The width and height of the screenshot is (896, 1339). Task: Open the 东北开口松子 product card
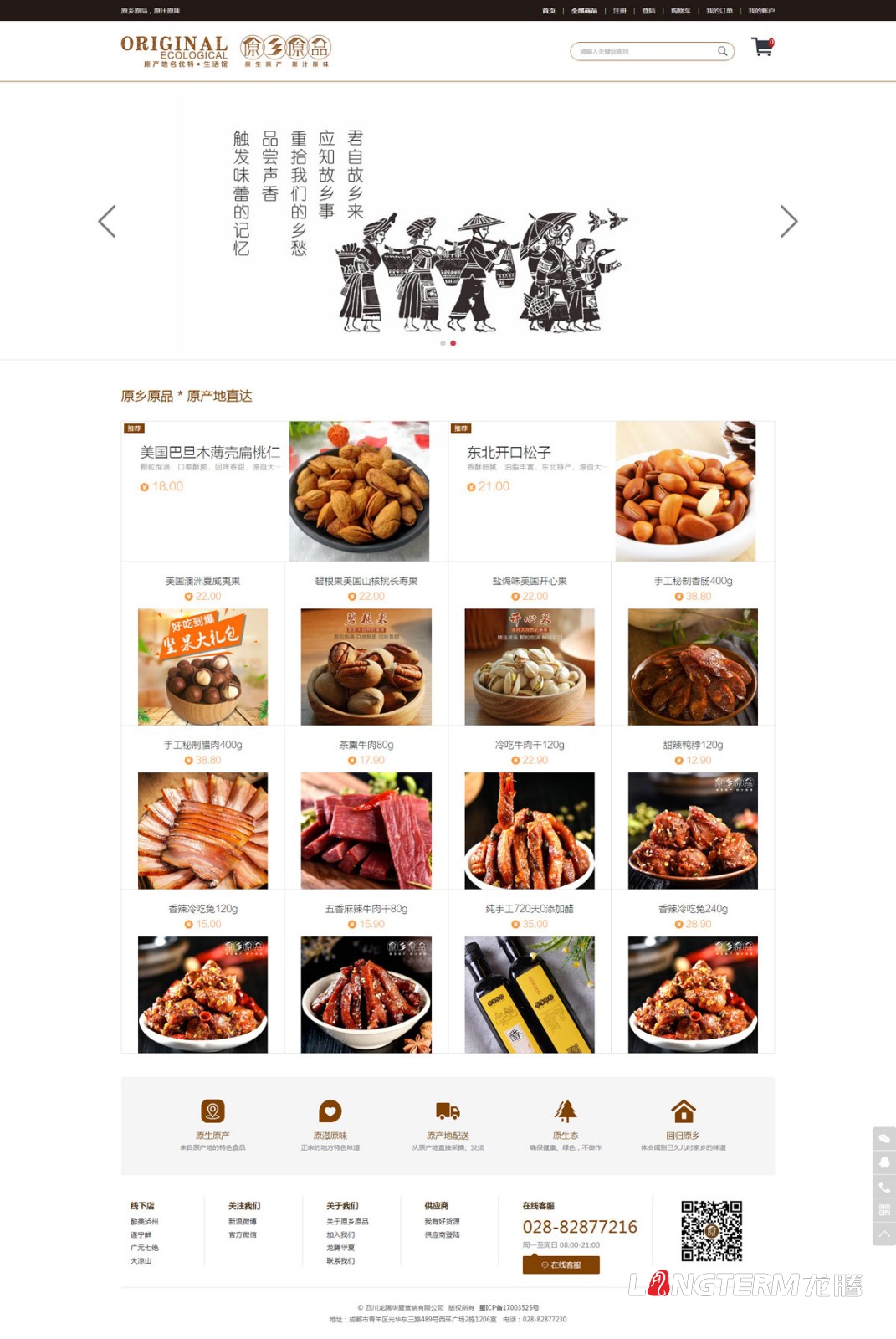[x=611, y=490]
